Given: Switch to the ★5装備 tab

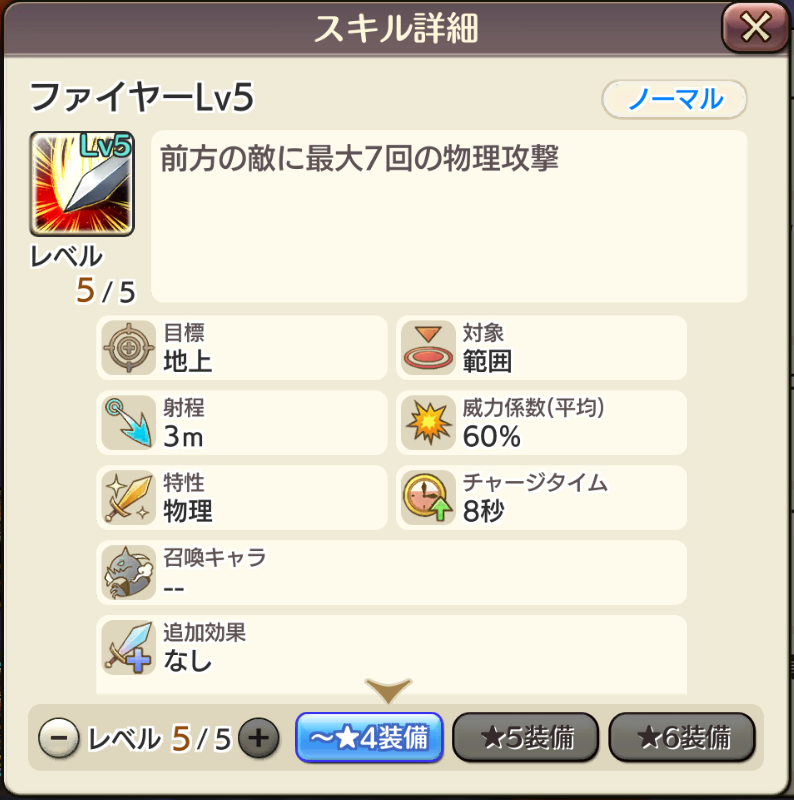Looking at the screenshot, I should (526, 739).
